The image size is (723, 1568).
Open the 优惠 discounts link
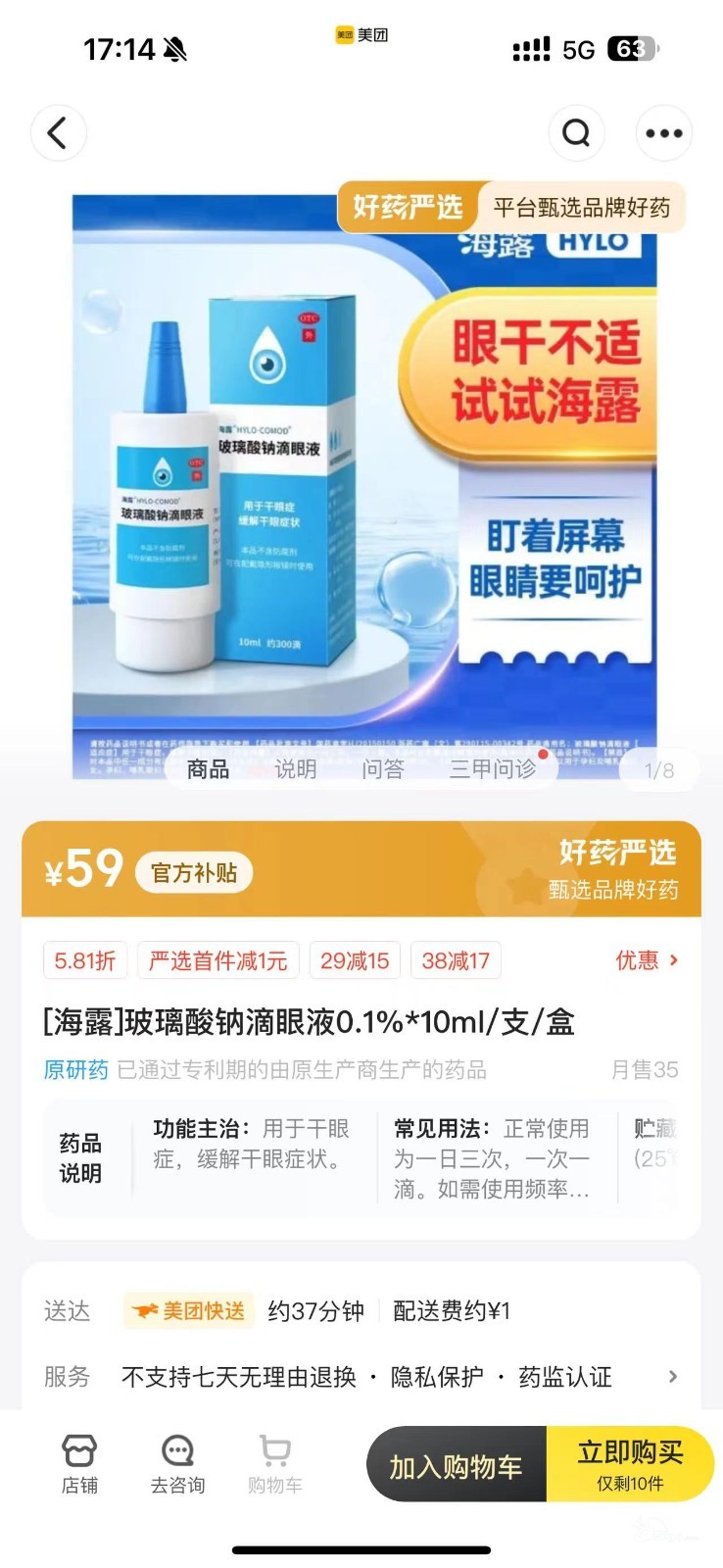tap(646, 960)
